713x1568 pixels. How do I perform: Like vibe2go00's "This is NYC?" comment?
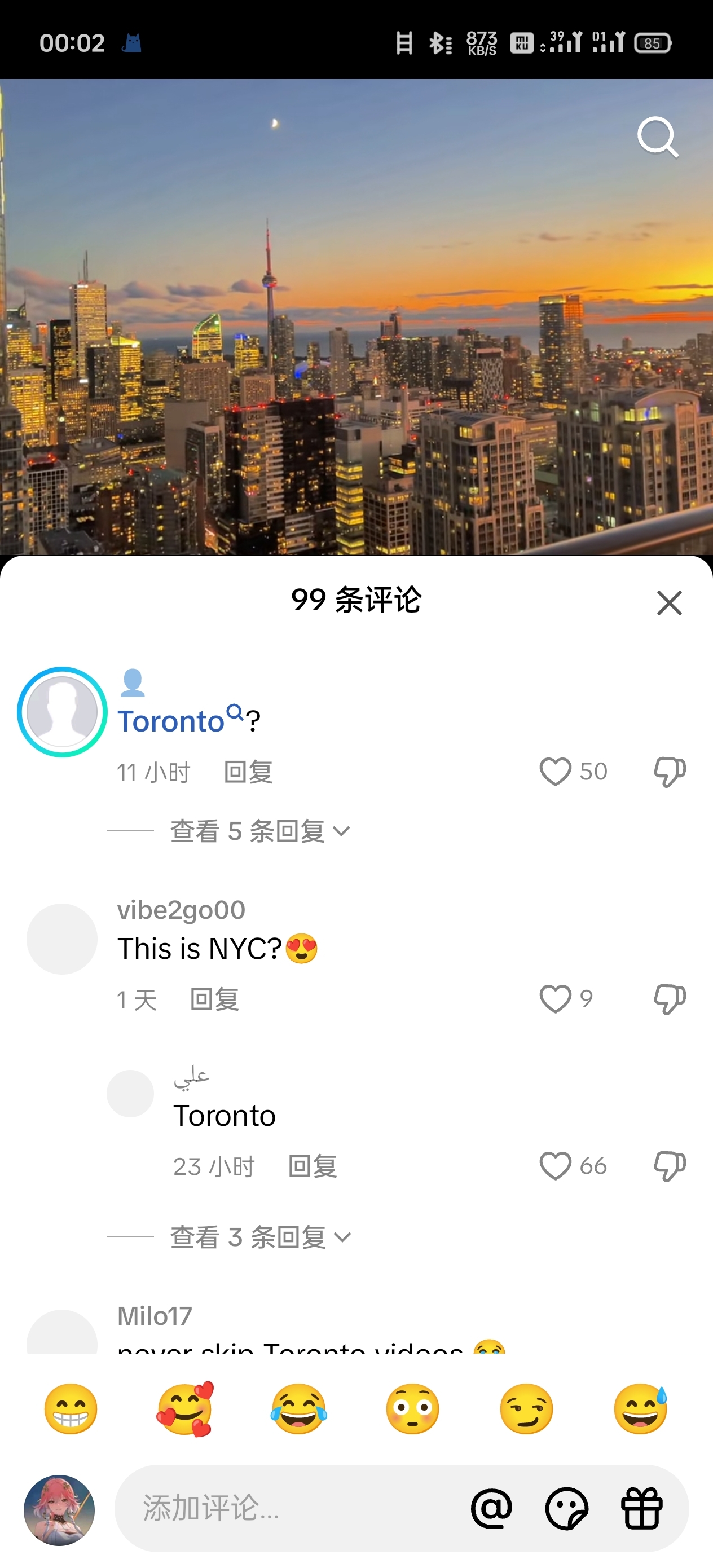[x=555, y=999]
